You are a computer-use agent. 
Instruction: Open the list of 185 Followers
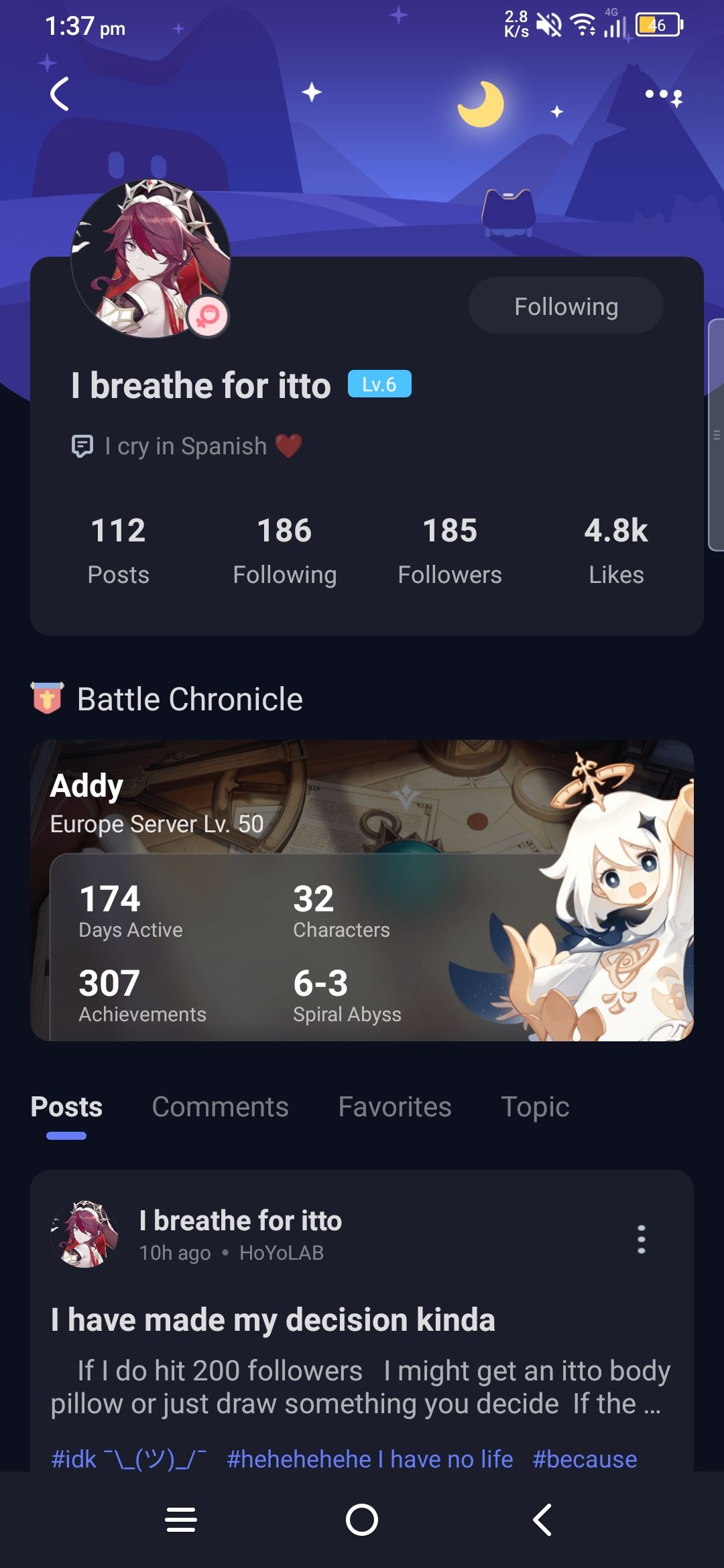(449, 549)
